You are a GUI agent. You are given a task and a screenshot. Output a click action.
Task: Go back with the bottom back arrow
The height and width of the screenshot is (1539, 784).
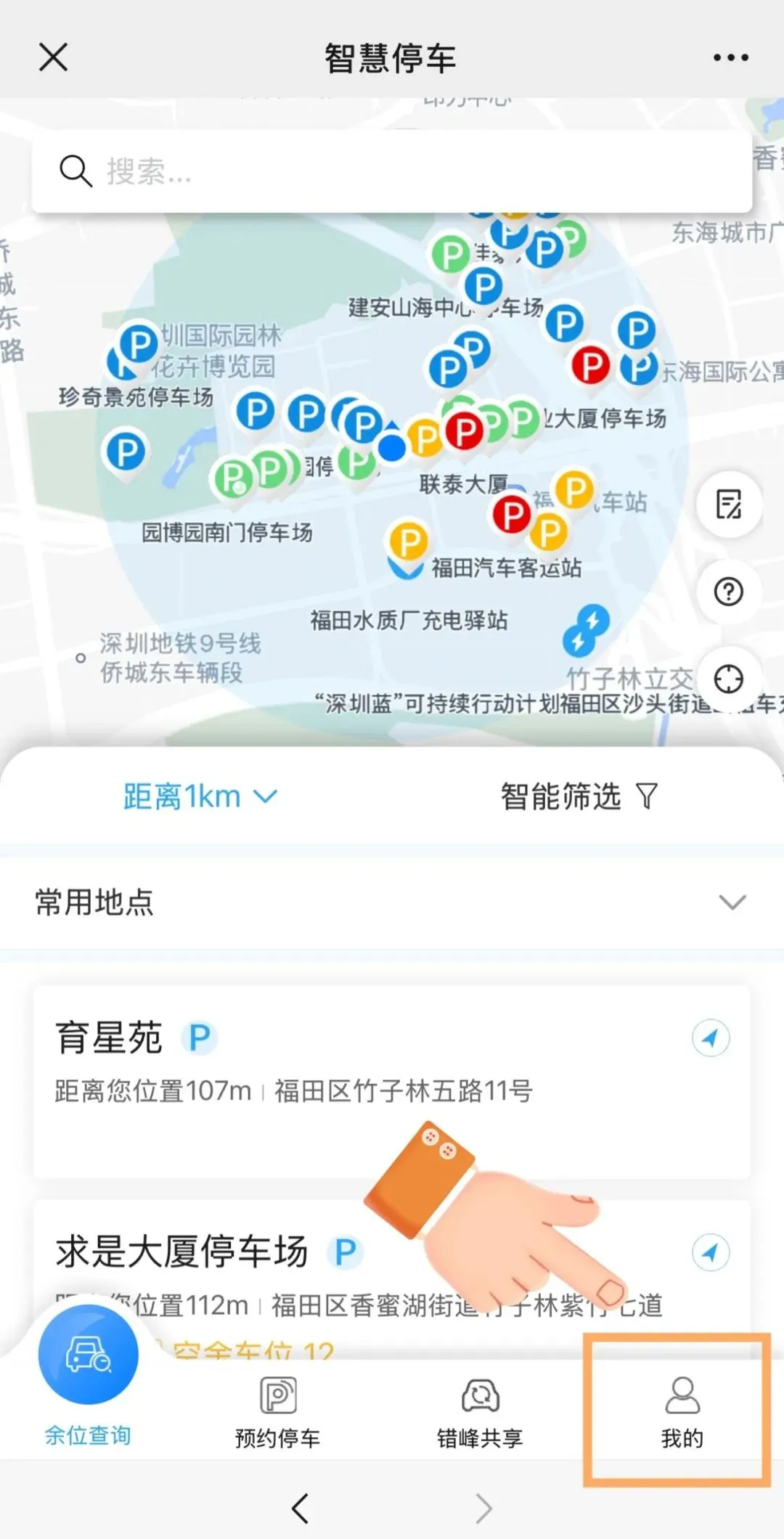pos(301,1508)
